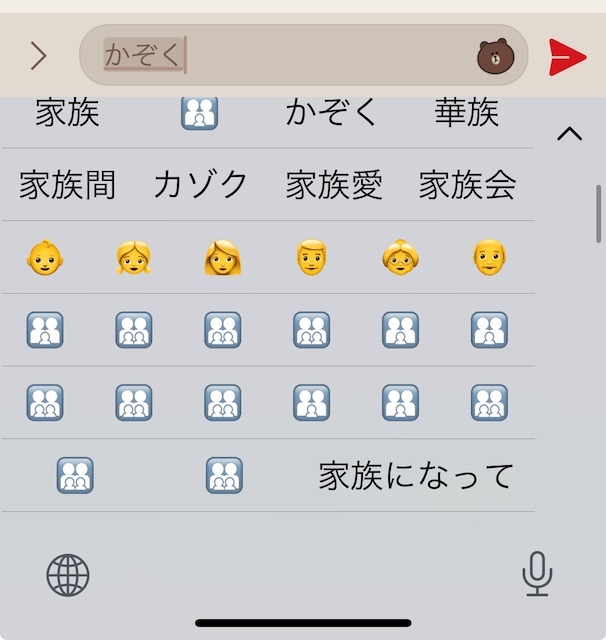Insert the 家族になって phrase
The image size is (606, 640).
[416, 475]
